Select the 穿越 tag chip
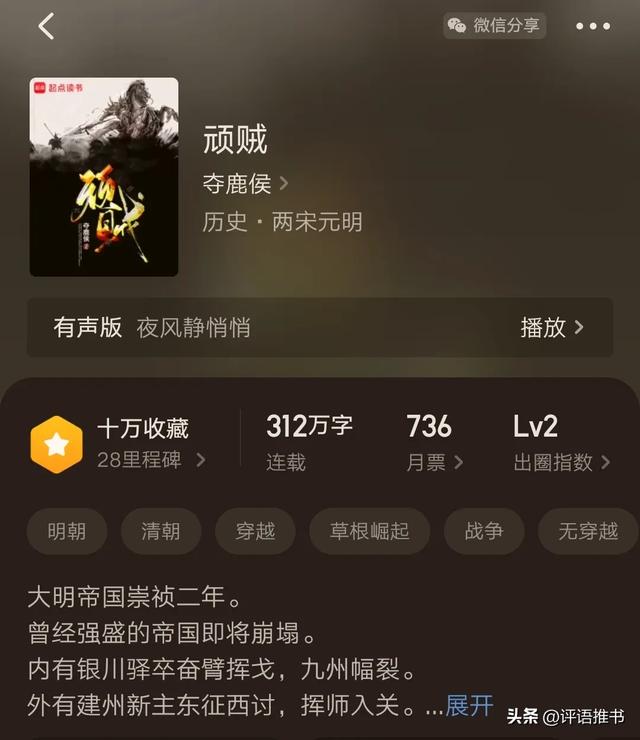Viewport: 640px width, 740px height. [255, 531]
